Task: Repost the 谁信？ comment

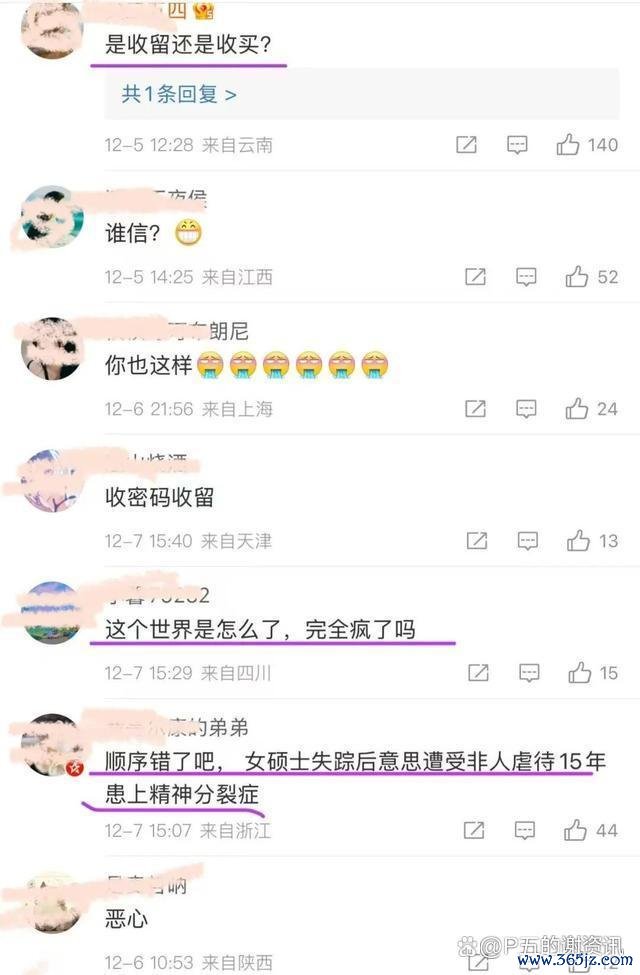Action: (x=476, y=277)
